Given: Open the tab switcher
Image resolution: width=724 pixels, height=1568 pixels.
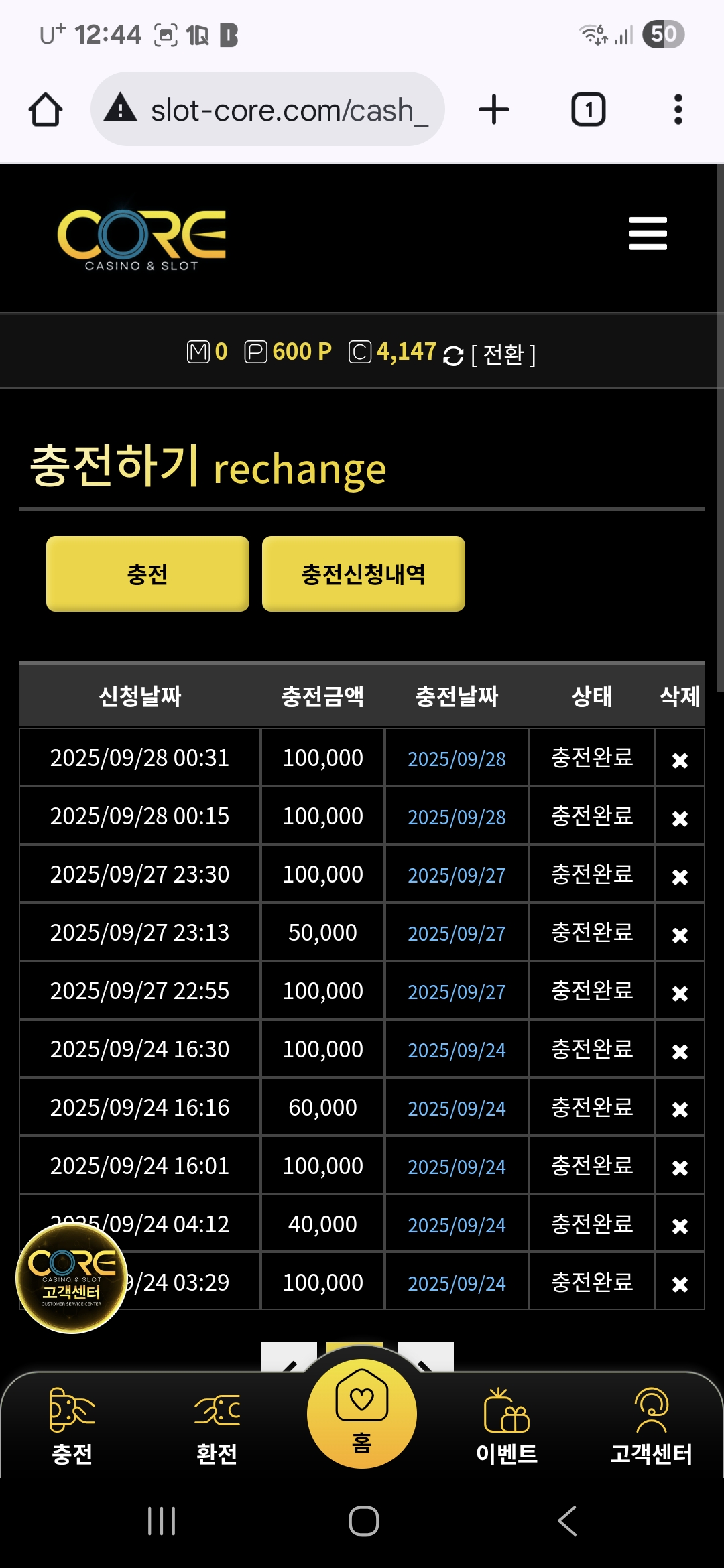Looking at the screenshot, I should [589, 109].
